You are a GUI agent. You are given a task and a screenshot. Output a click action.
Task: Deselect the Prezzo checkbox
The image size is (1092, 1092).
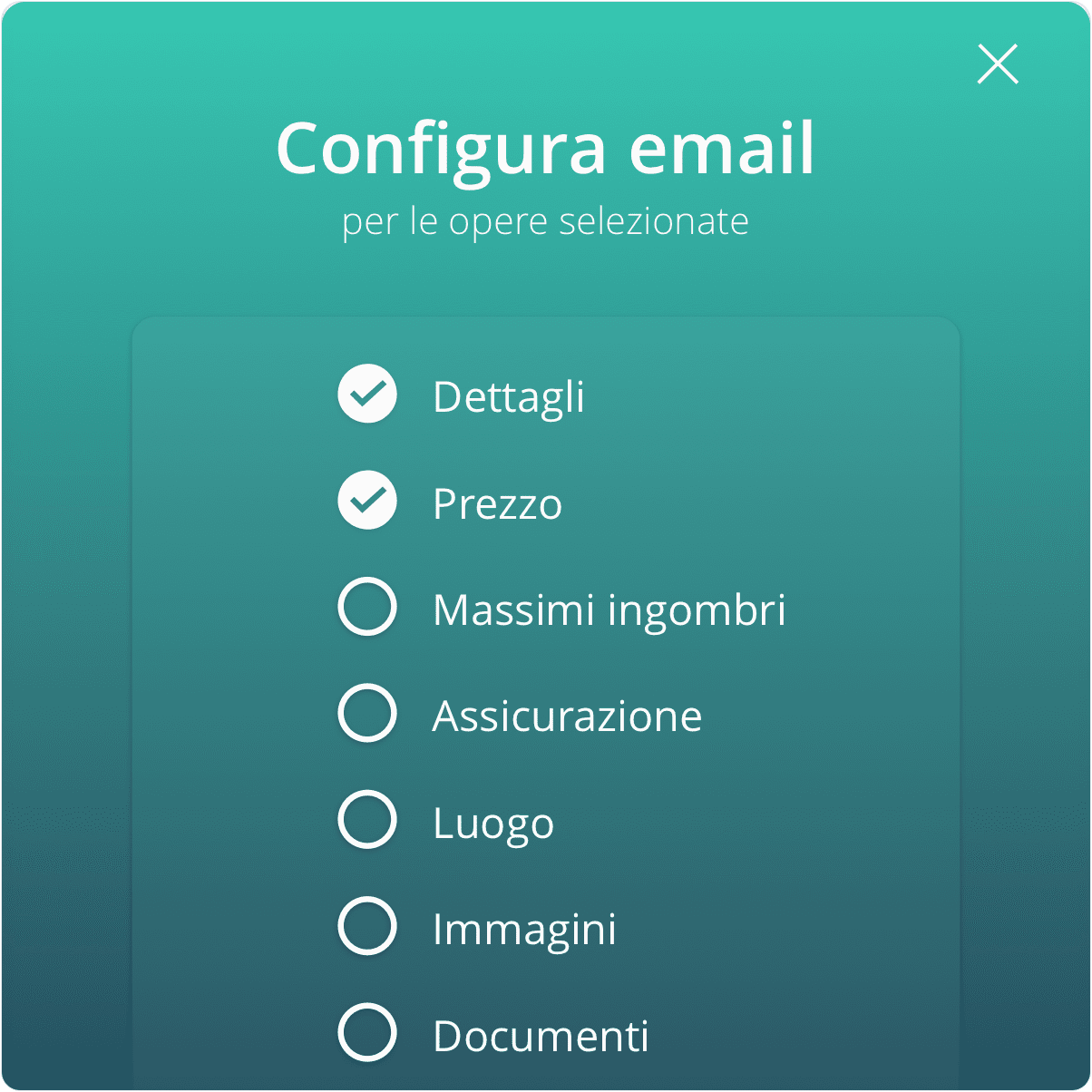coord(367,500)
